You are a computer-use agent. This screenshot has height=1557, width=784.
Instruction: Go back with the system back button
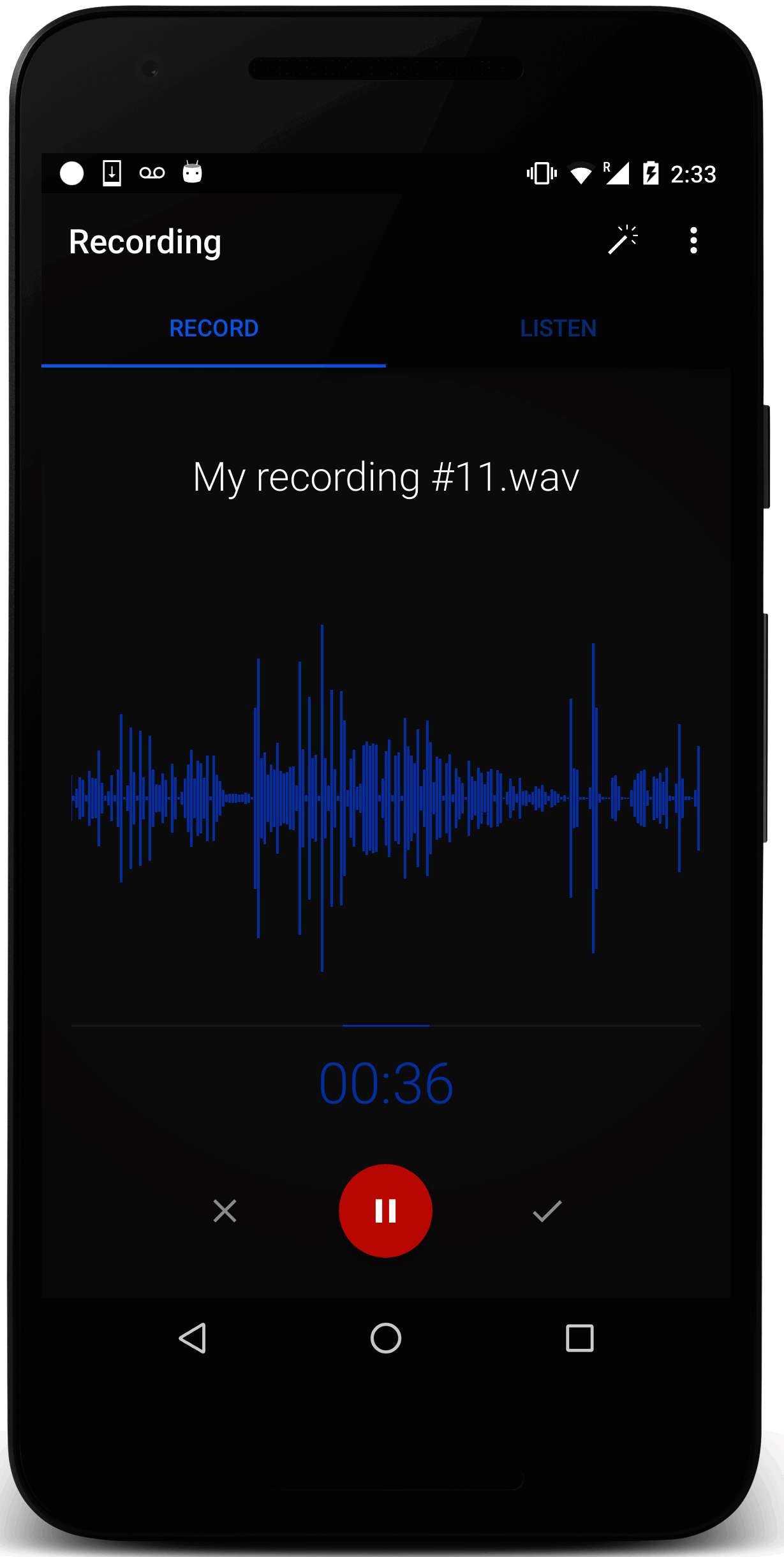pos(193,1338)
